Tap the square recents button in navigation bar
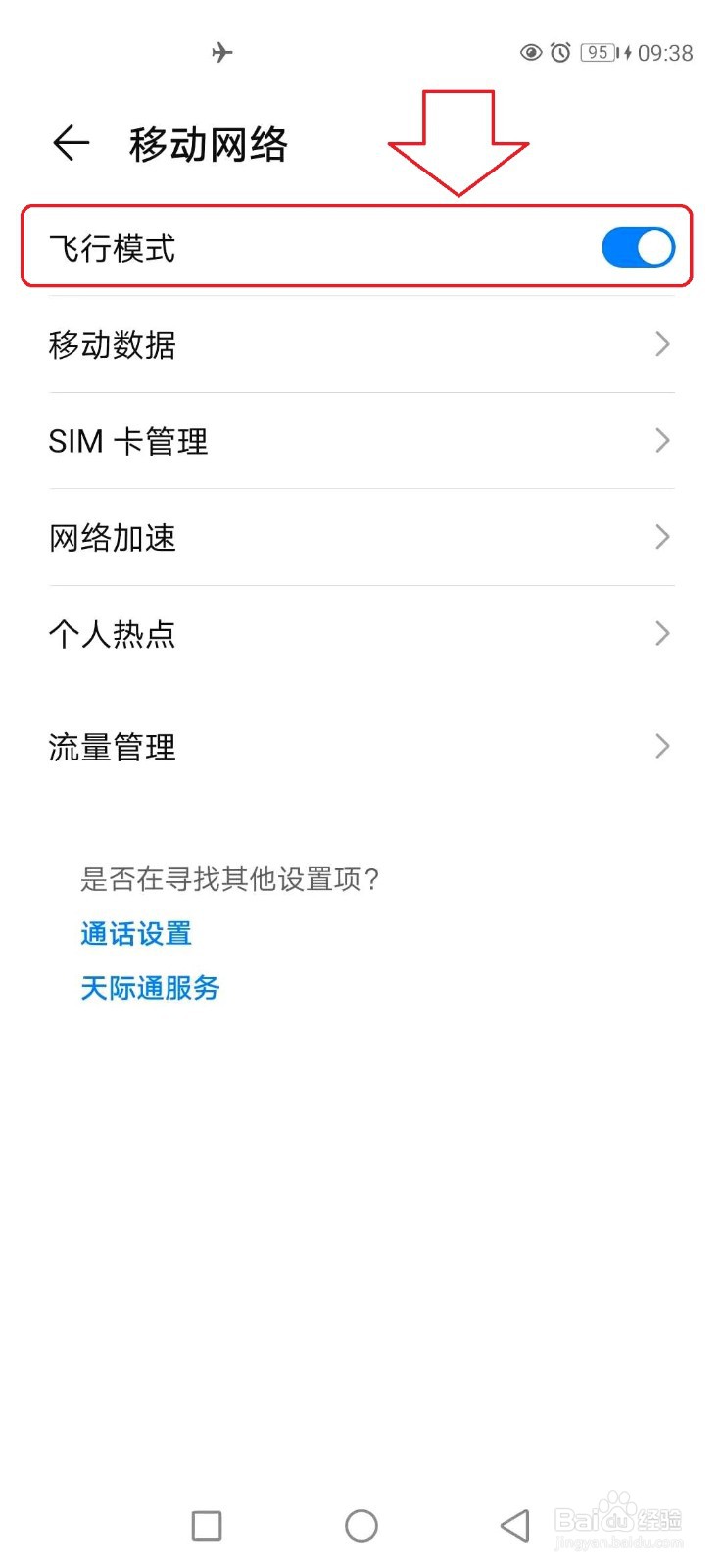Screen dimensions: 723x1568 click(206, 1525)
